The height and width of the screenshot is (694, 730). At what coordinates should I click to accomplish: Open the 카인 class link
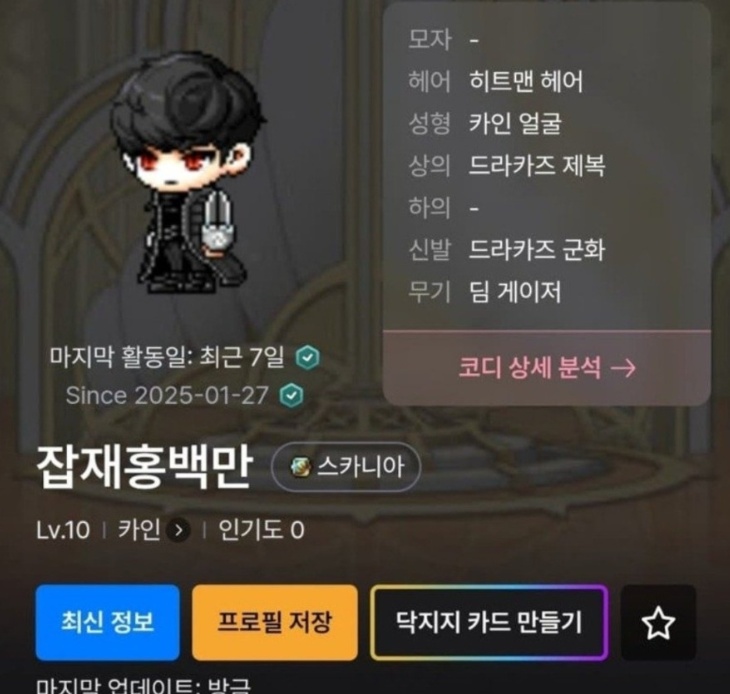coord(153,530)
